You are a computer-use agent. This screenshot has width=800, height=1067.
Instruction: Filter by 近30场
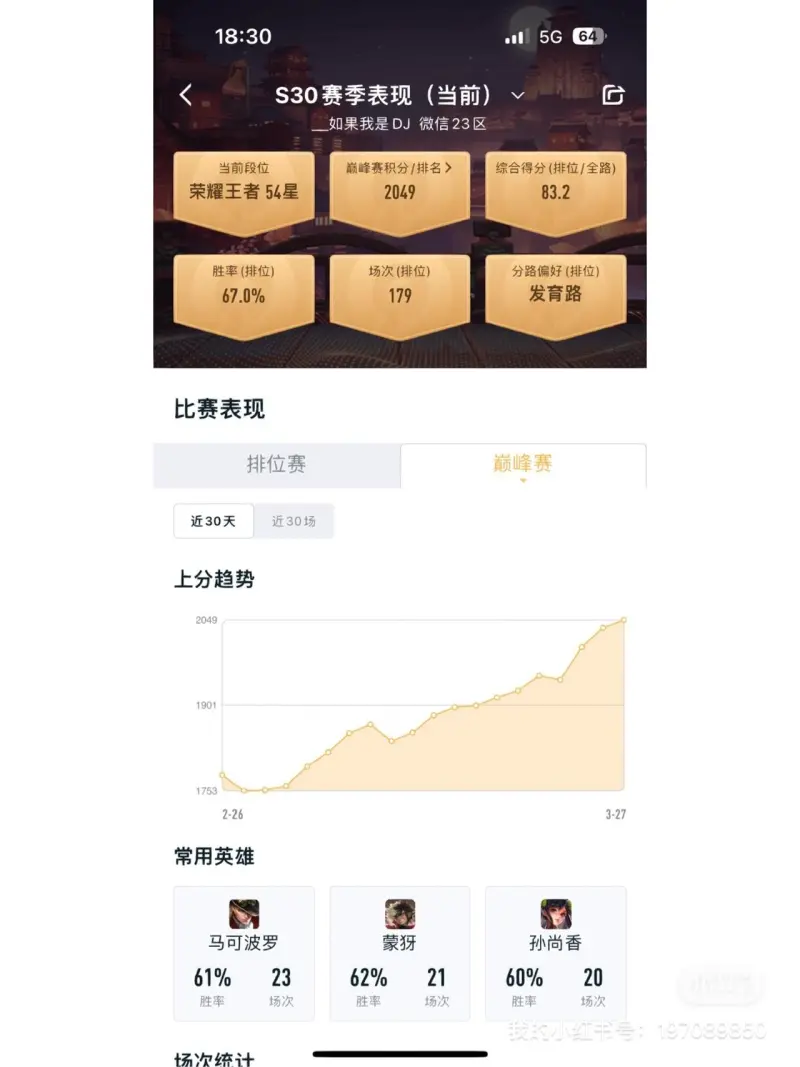pos(293,521)
